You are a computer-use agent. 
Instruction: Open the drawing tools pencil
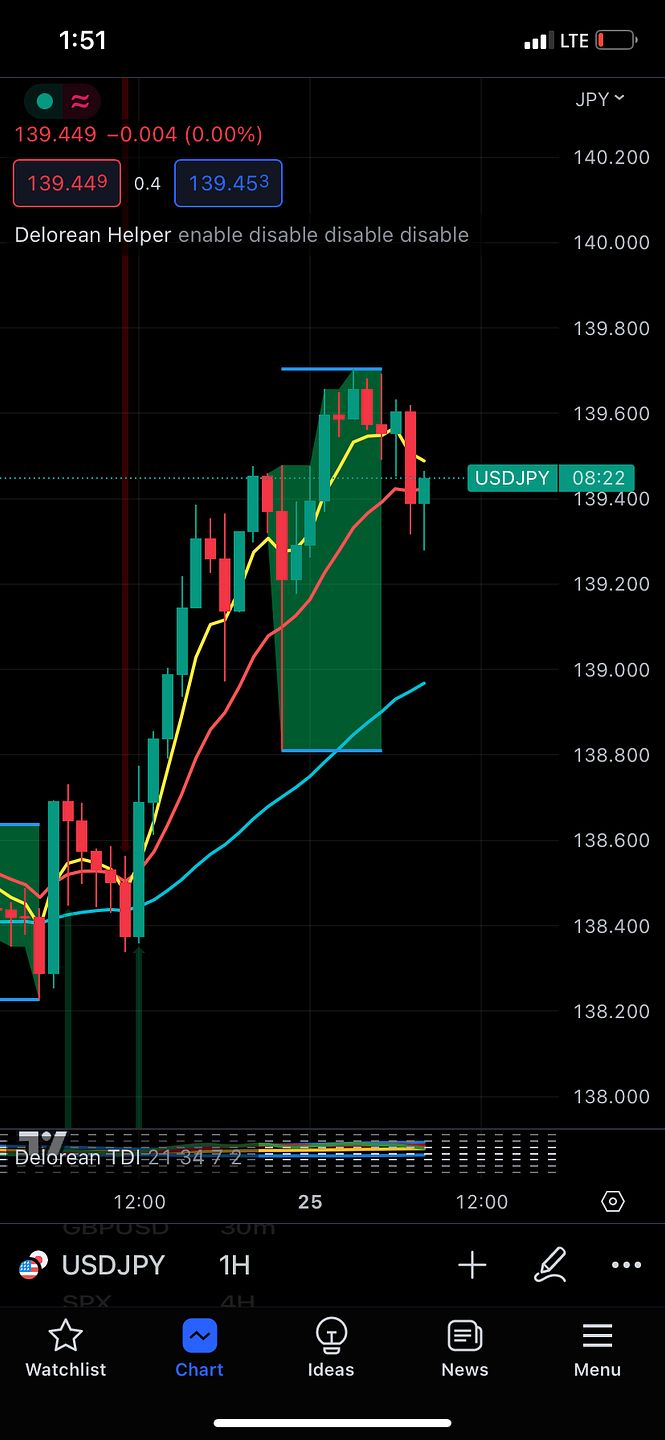click(550, 1265)
